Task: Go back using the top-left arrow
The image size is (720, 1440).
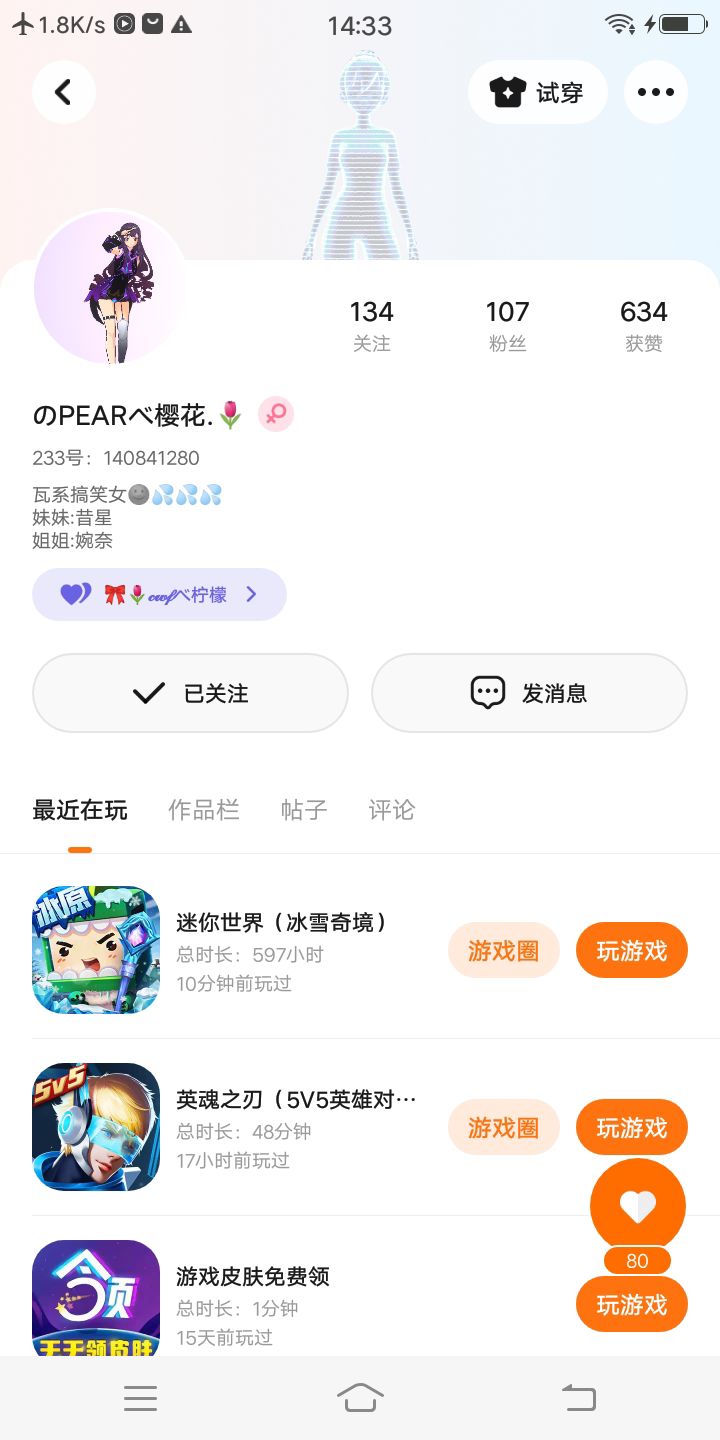Action: click(64, 92)
